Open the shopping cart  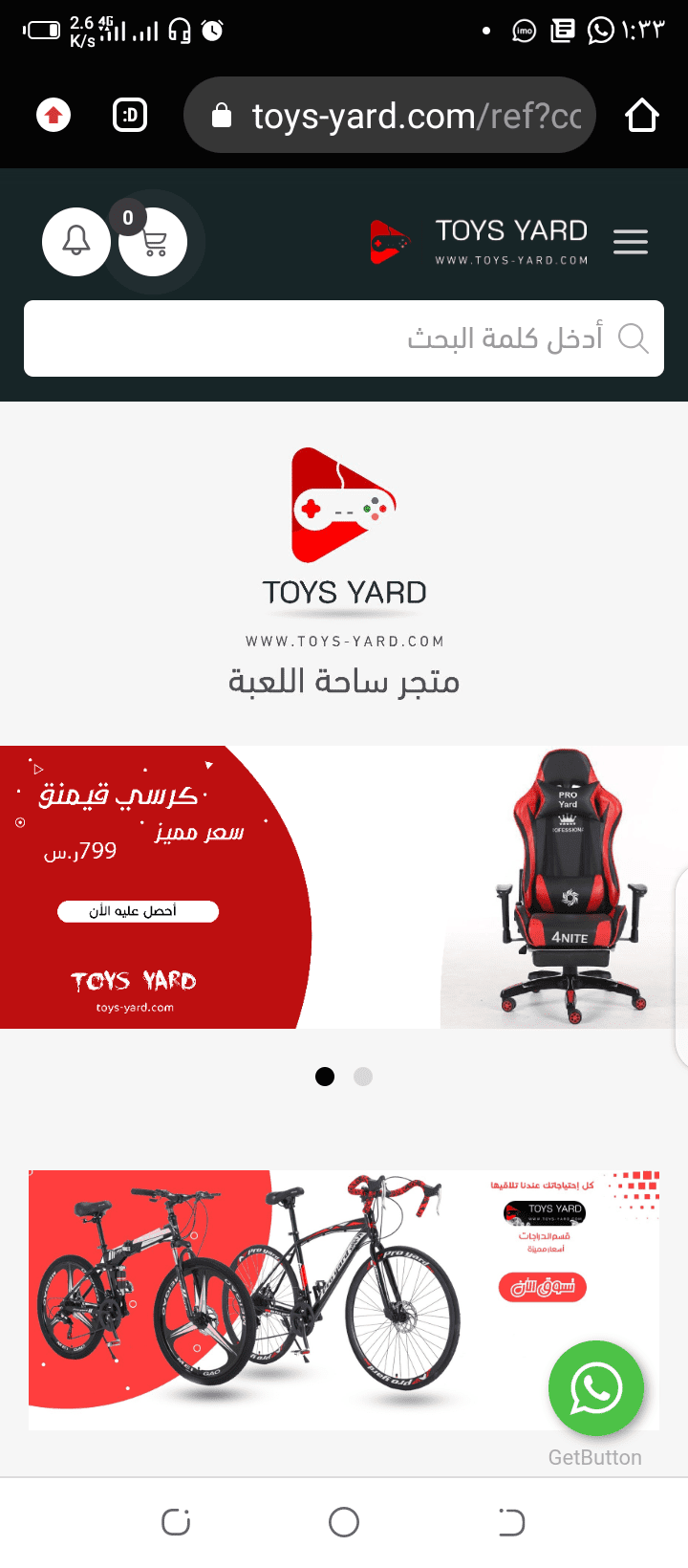[153, 242]
